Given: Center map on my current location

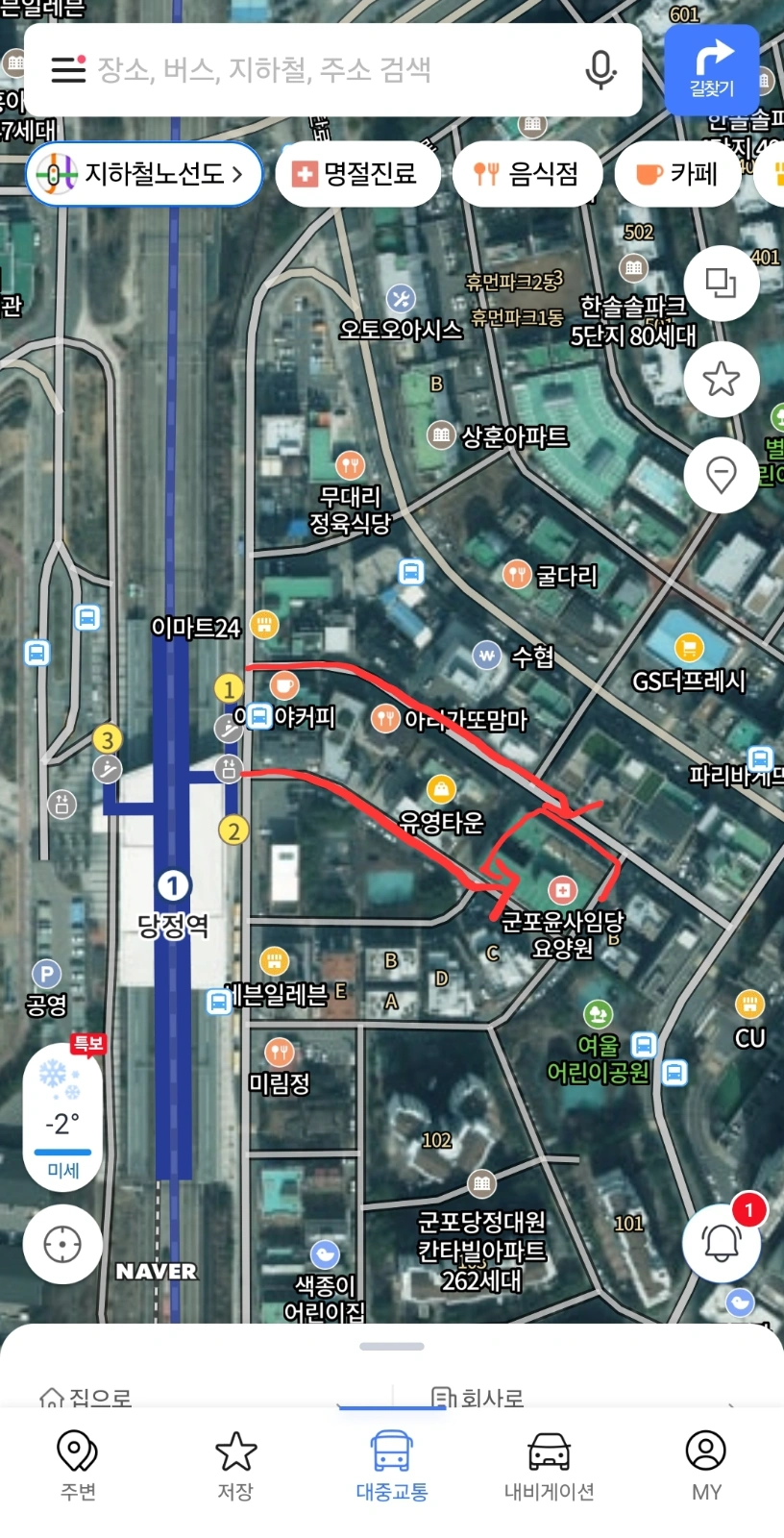Looking at the screenshot, I should [62, 1245].
